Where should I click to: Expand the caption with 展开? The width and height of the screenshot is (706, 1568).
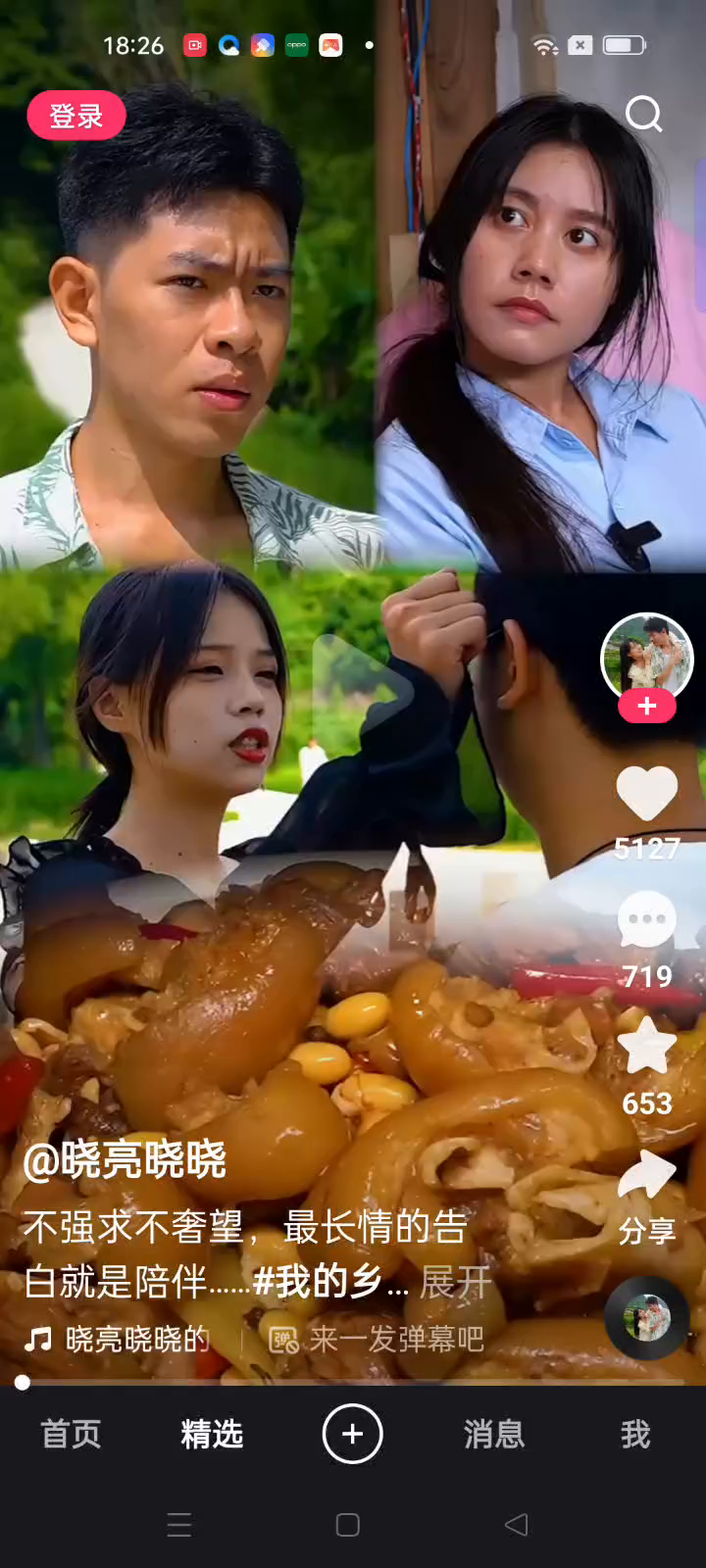pos(455,1282)
